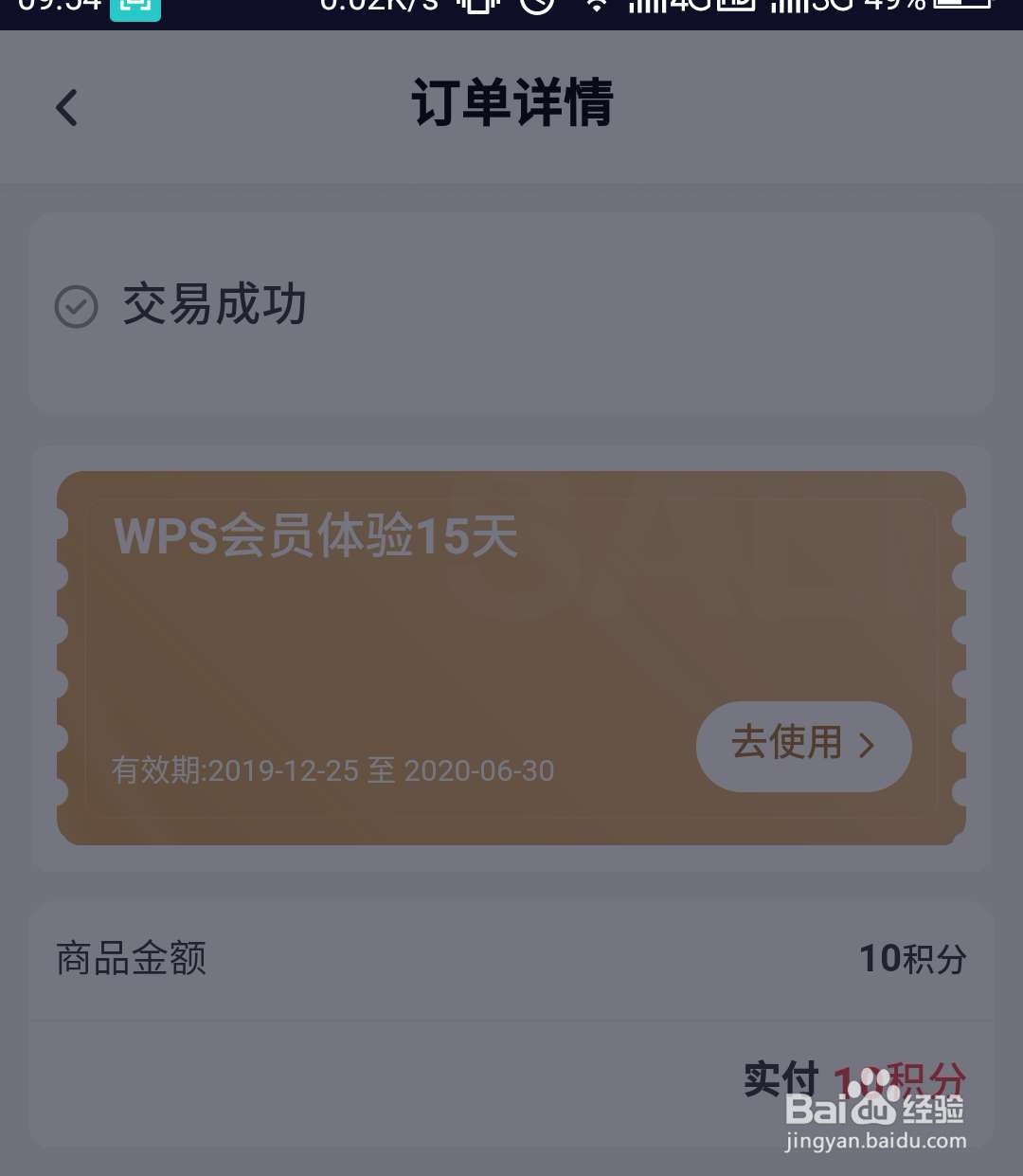The image size is (1023, 1176).
Task: Select the WPS会员体验15天 coupon card
Action: point(511,657)
